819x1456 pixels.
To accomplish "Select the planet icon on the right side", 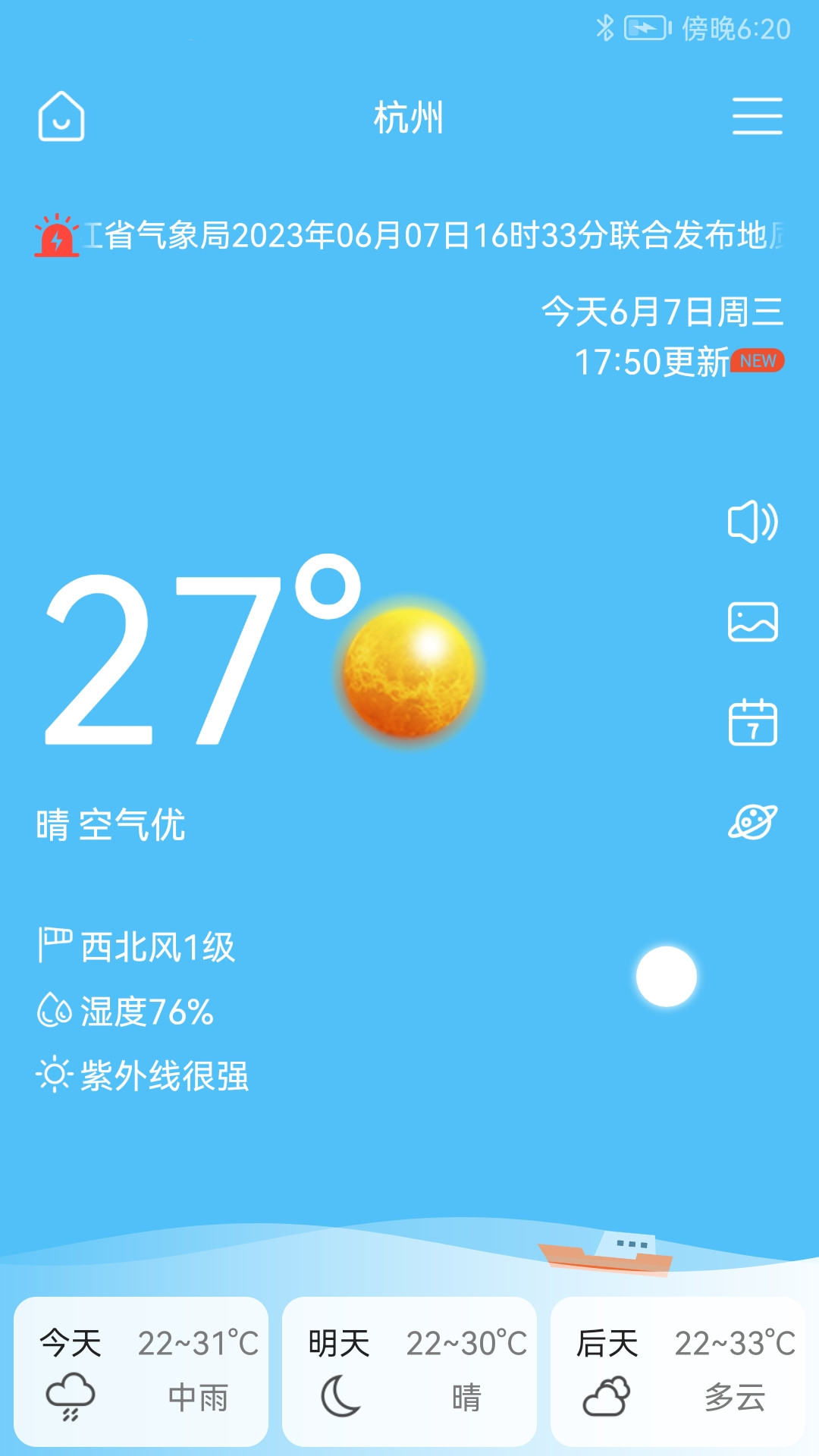I will pos(754,823).
